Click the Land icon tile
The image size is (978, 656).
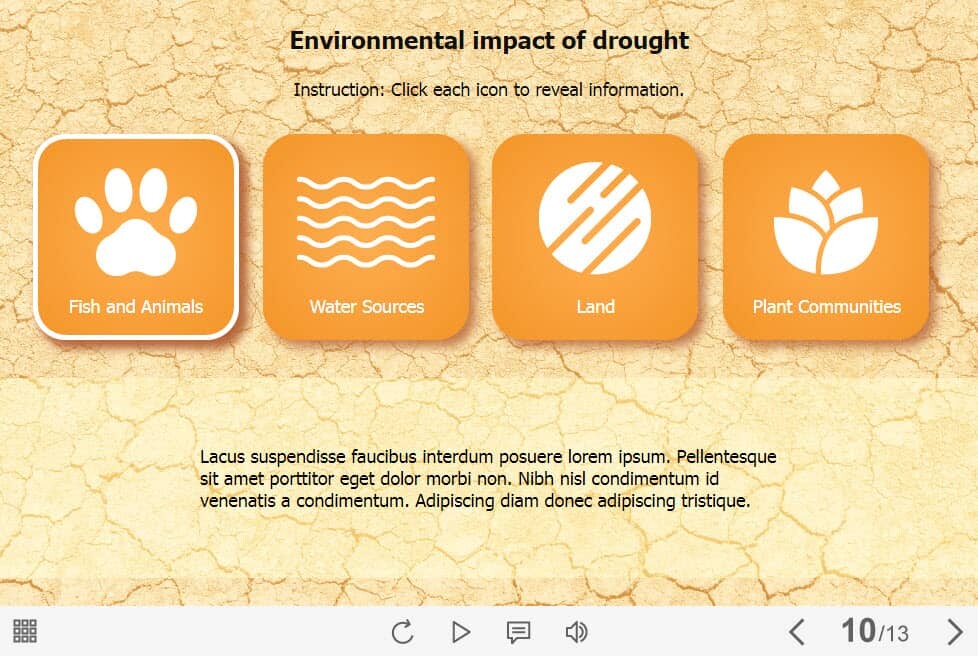click(x=595, y=237)
